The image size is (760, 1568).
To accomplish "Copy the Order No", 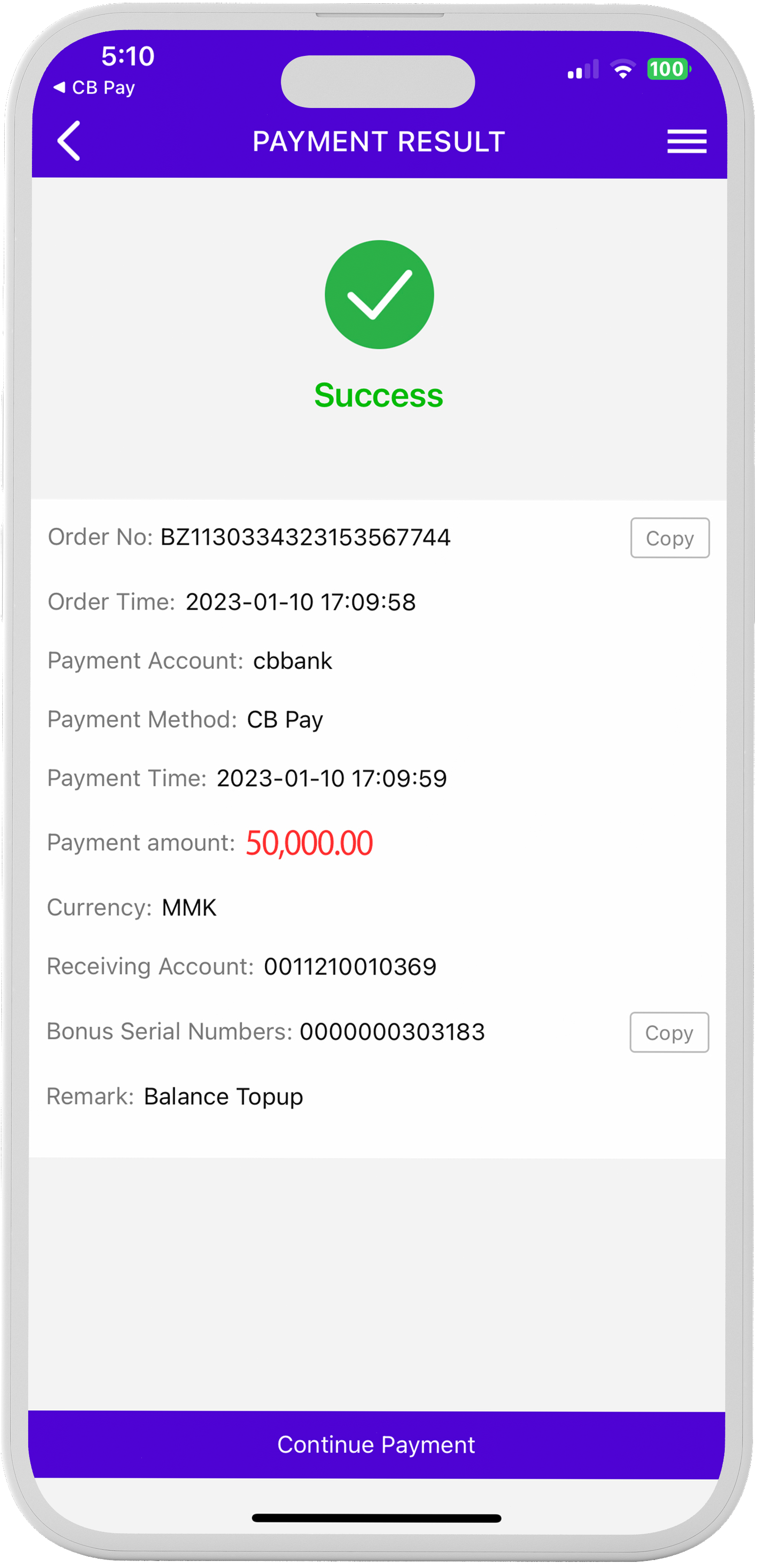I will (669, 538).
